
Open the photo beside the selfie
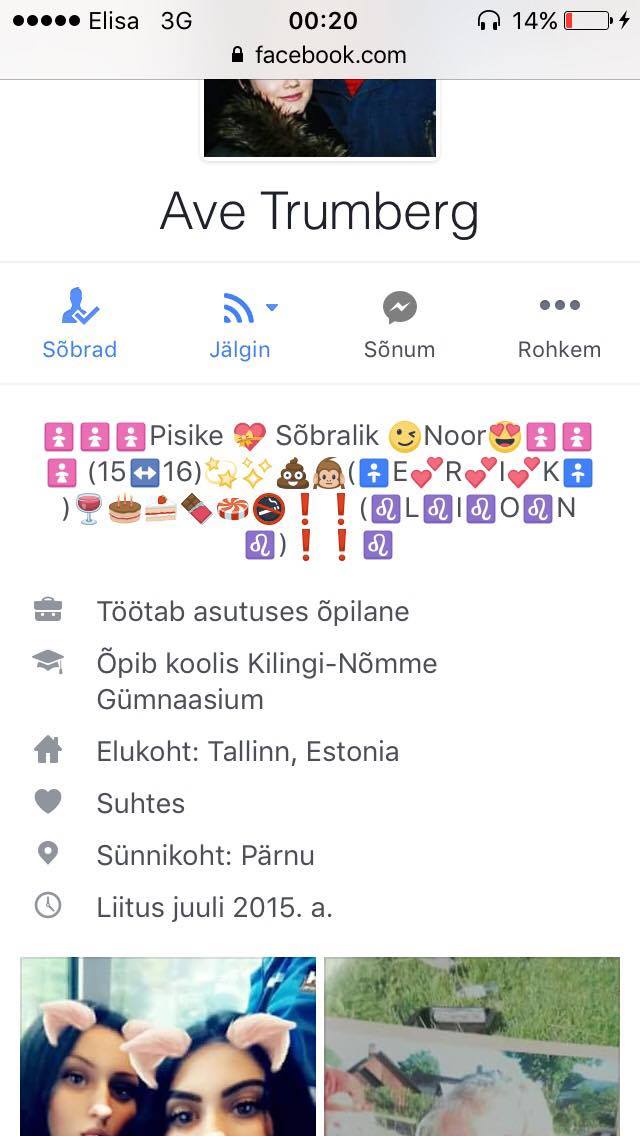(472, 1046)
